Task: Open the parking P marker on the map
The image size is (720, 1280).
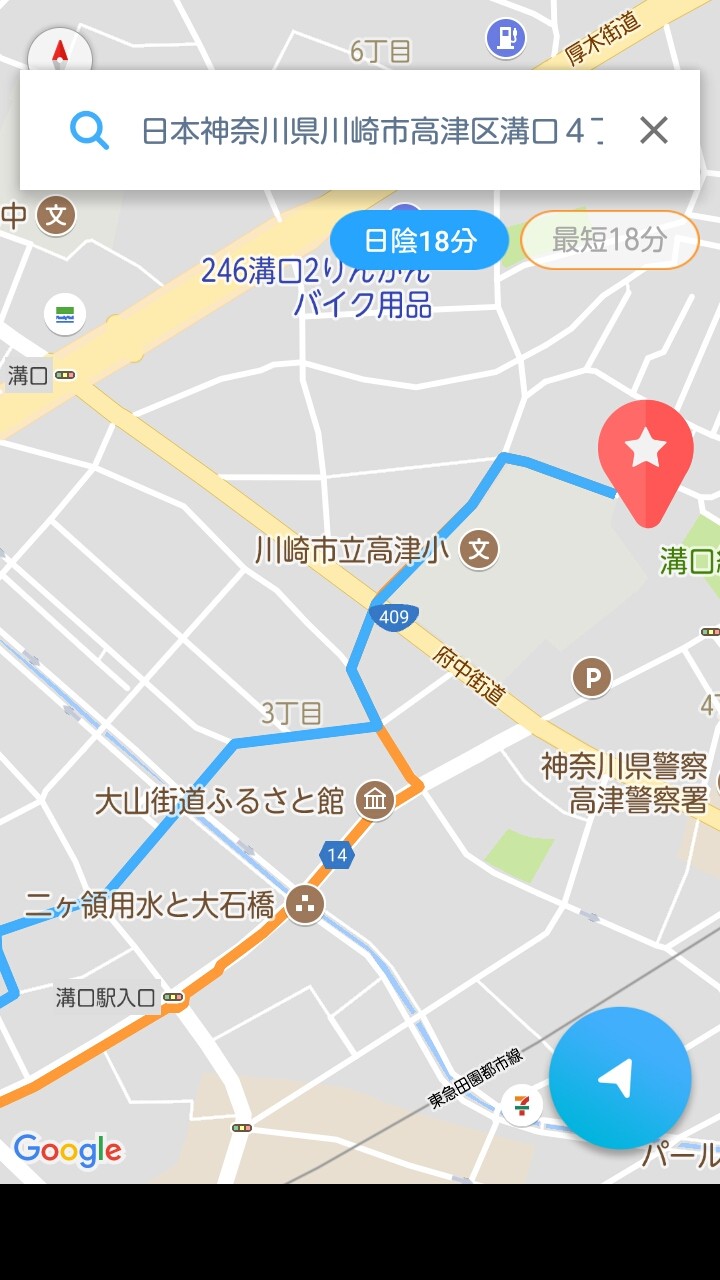Action: [592, 679]
